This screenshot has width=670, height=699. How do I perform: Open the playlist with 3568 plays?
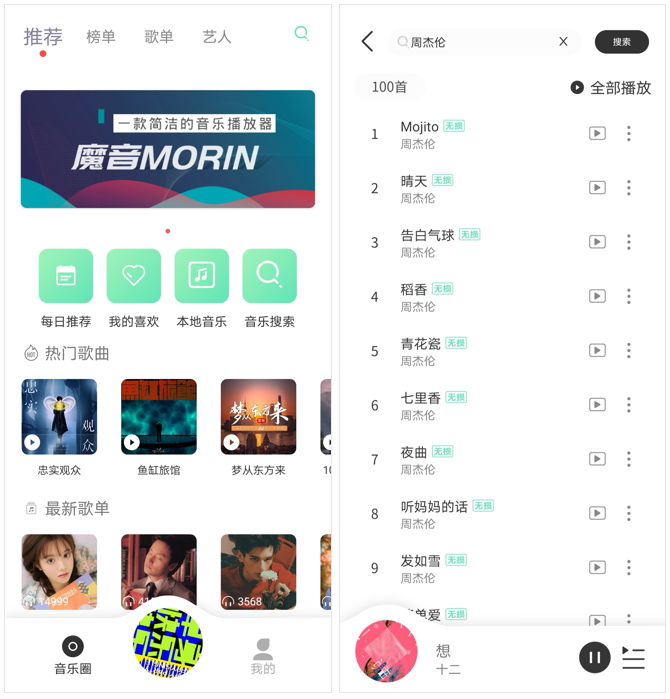258,572
